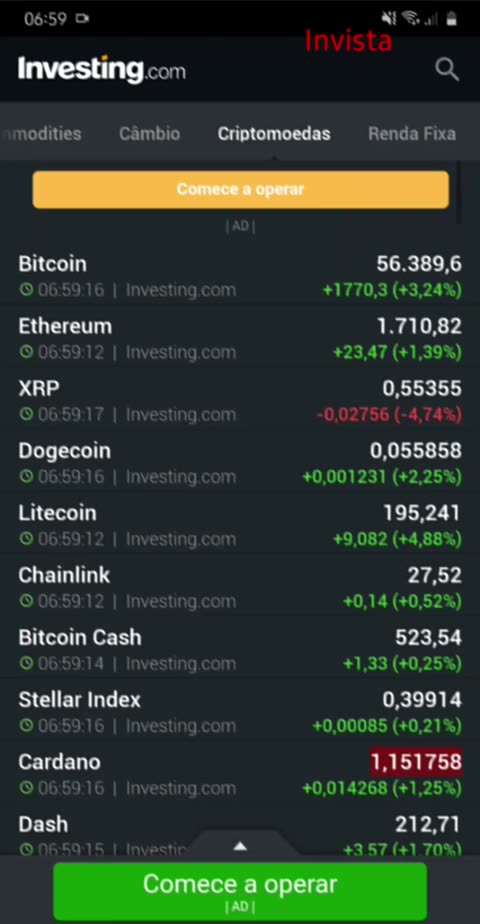Open the Dash quote row
The width and height of the screenshot is (480, 924).
[x=240, y=832]
